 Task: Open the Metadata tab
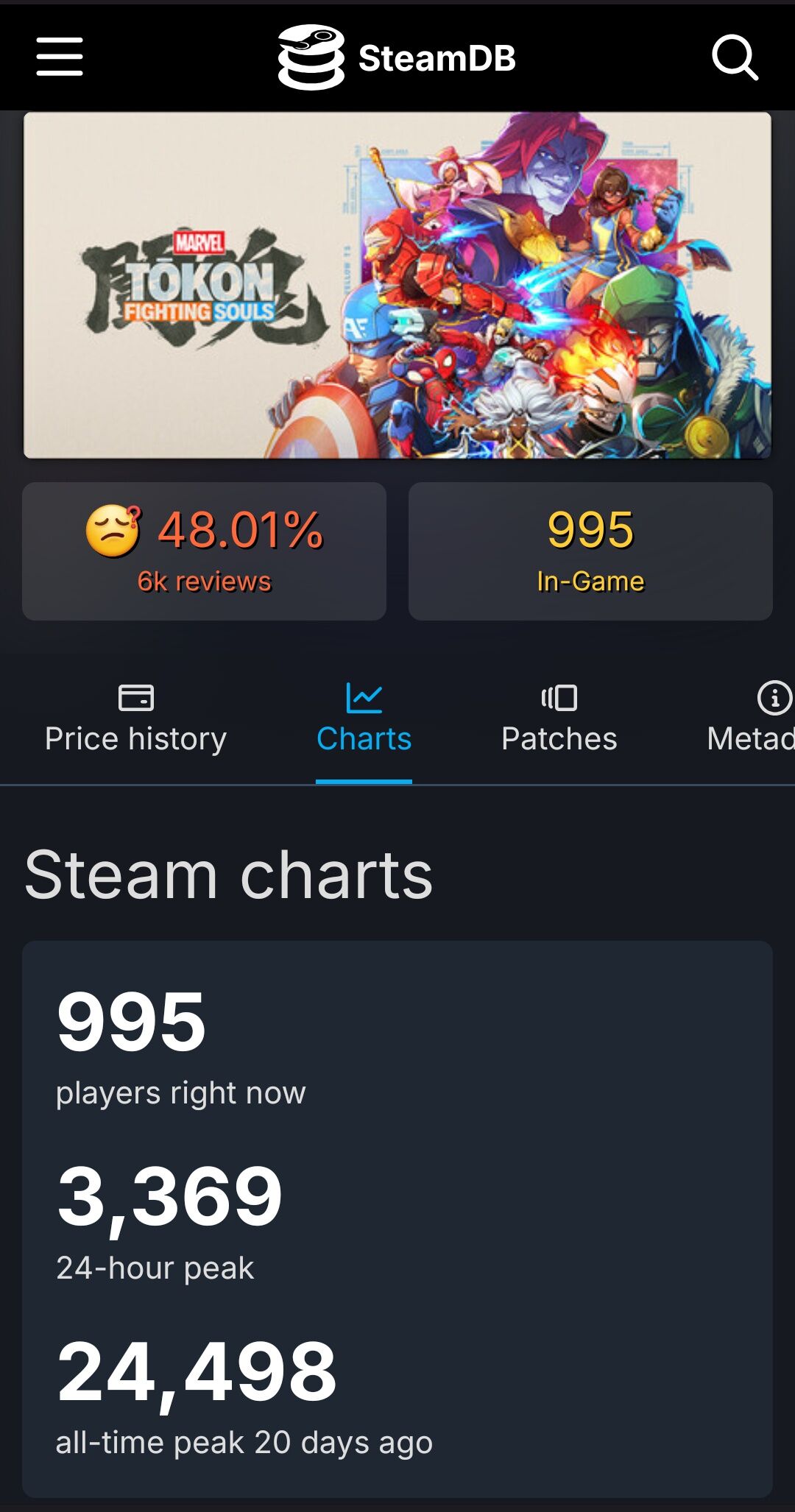tap(751, 719)
